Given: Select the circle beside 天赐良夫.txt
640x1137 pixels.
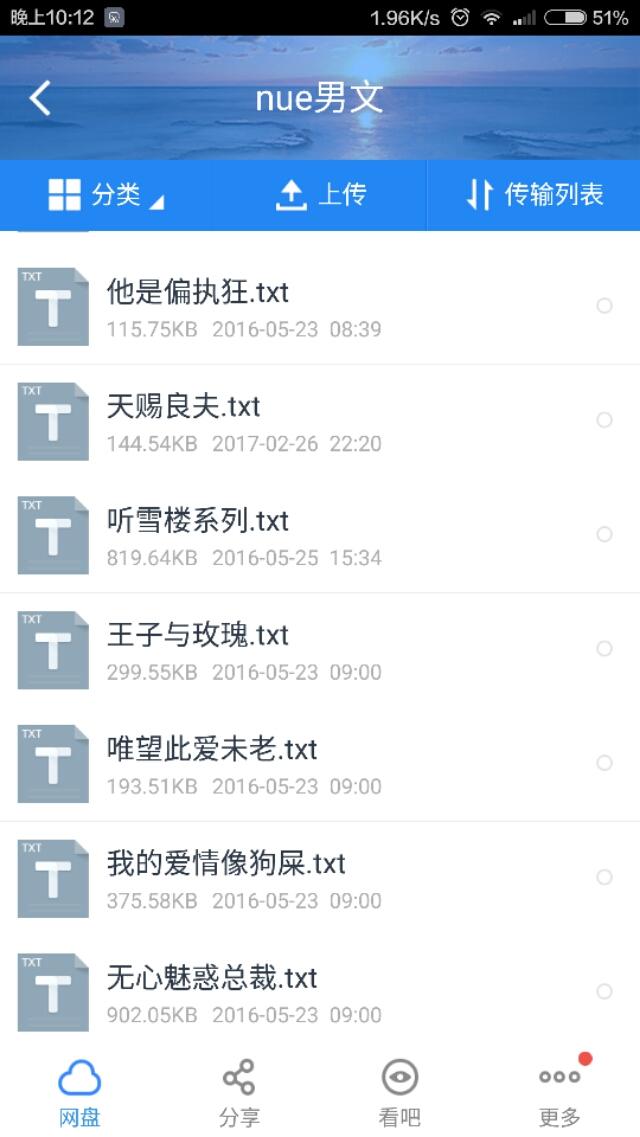Looking at the screenshot, I should 604,420.
